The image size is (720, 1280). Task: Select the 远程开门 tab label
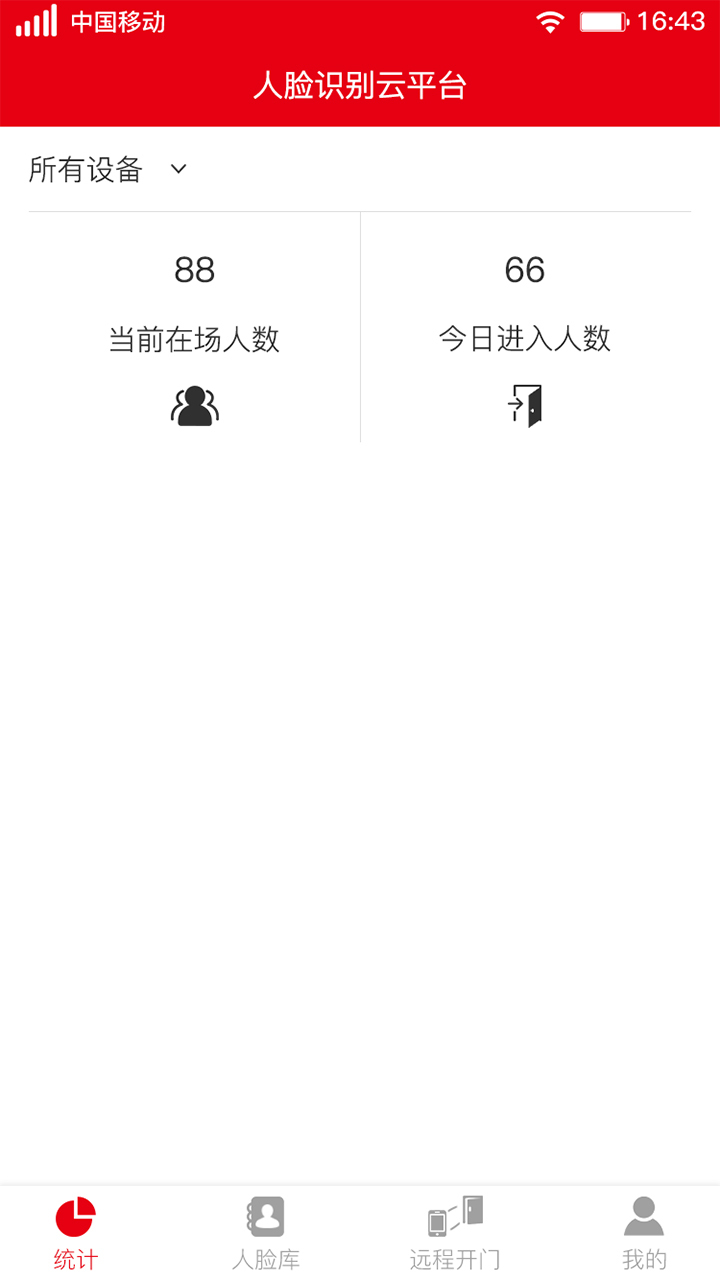point(455,1260)
